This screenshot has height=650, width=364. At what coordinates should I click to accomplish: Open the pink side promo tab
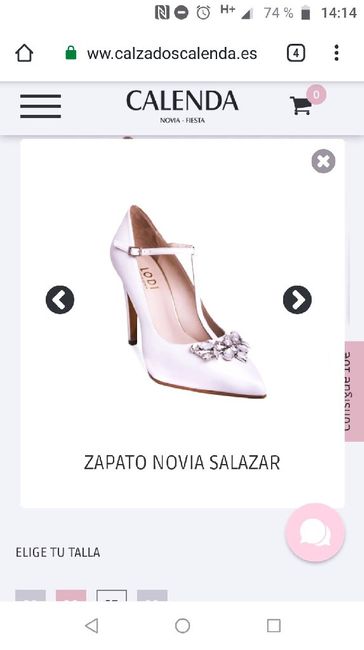pyautogui.click(x=354, y=391)
